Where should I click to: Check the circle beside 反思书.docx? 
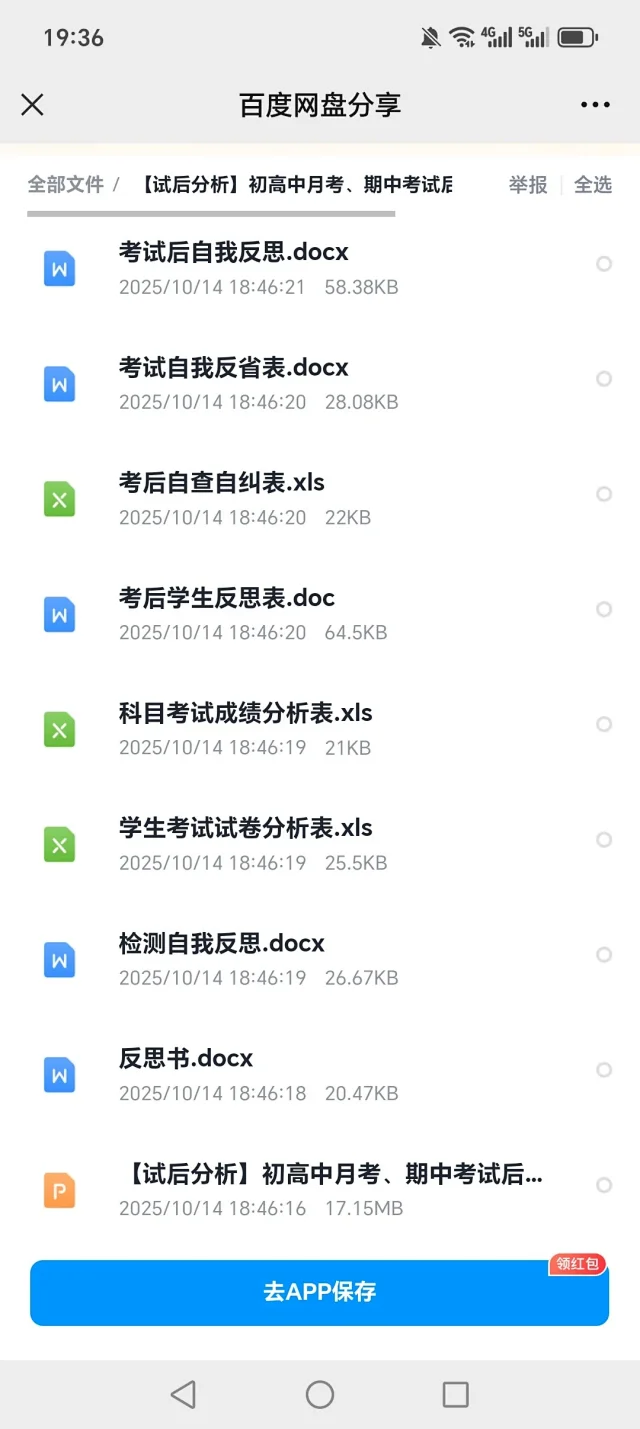point(603,1070)
